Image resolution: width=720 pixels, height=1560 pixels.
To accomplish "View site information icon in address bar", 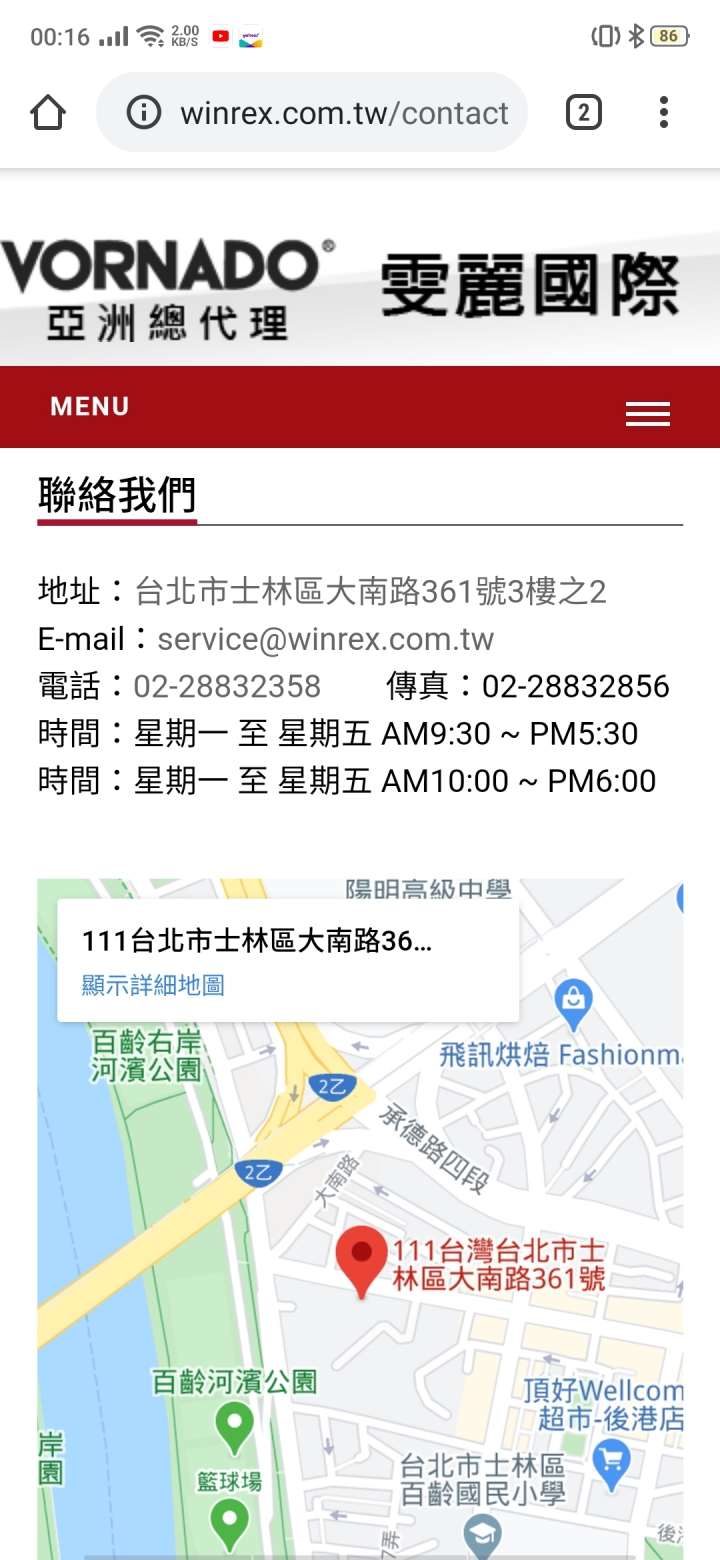I will [144, 113].
